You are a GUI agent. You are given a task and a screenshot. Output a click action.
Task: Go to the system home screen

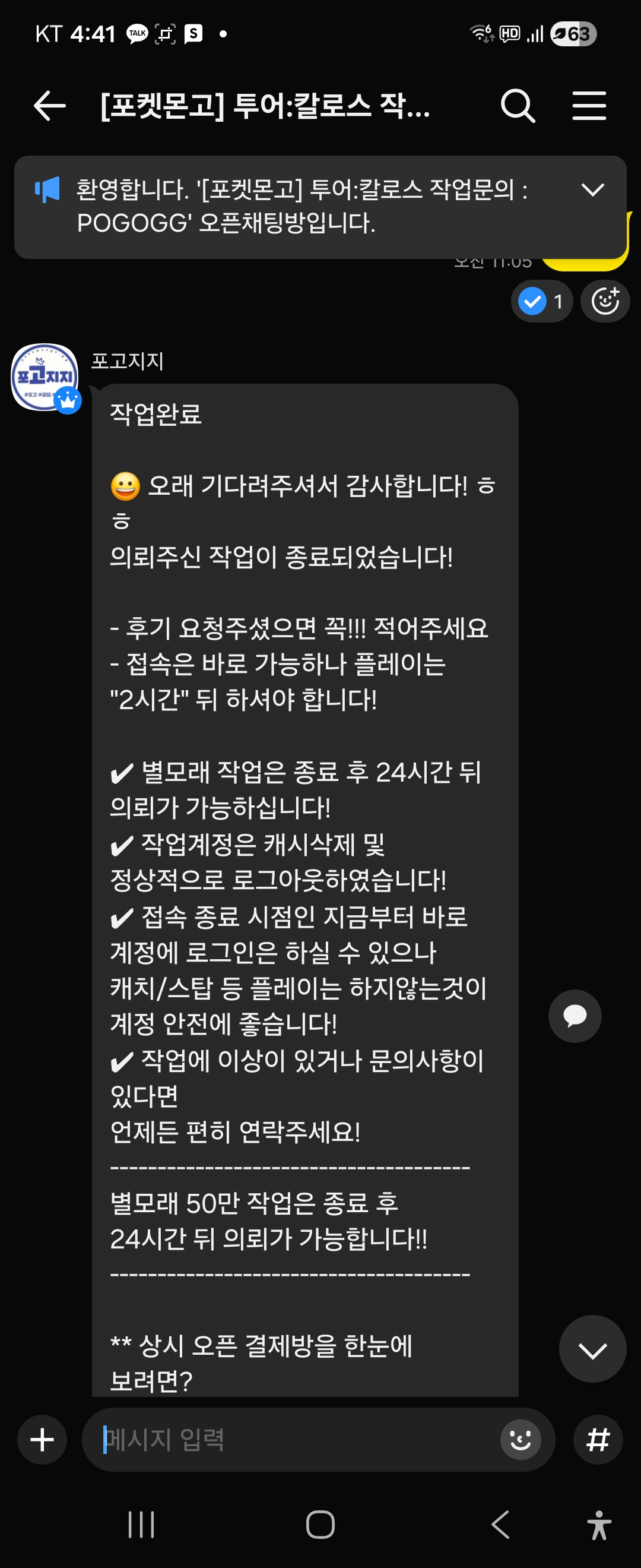click(x=320, y=1525)
